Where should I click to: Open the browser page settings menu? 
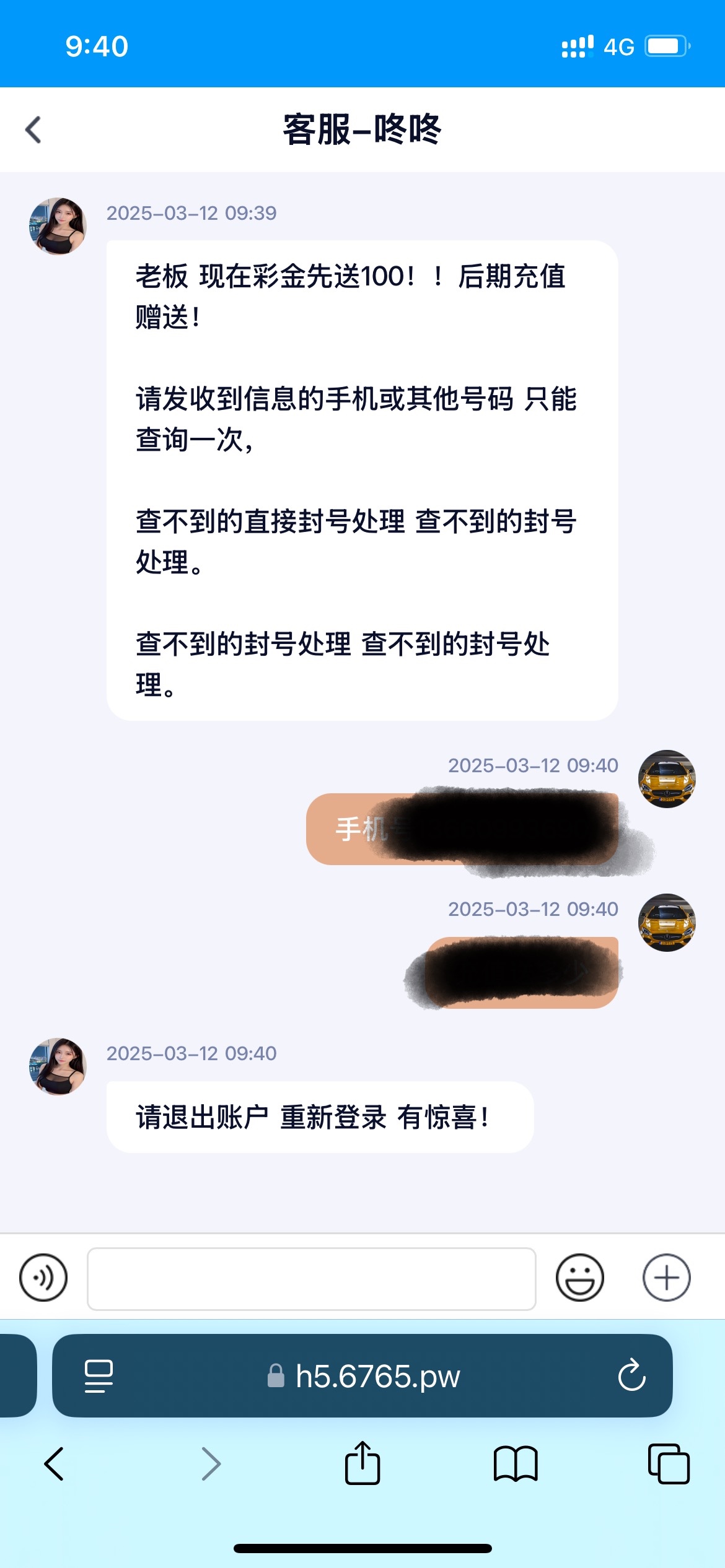[x=99, y=1376]
